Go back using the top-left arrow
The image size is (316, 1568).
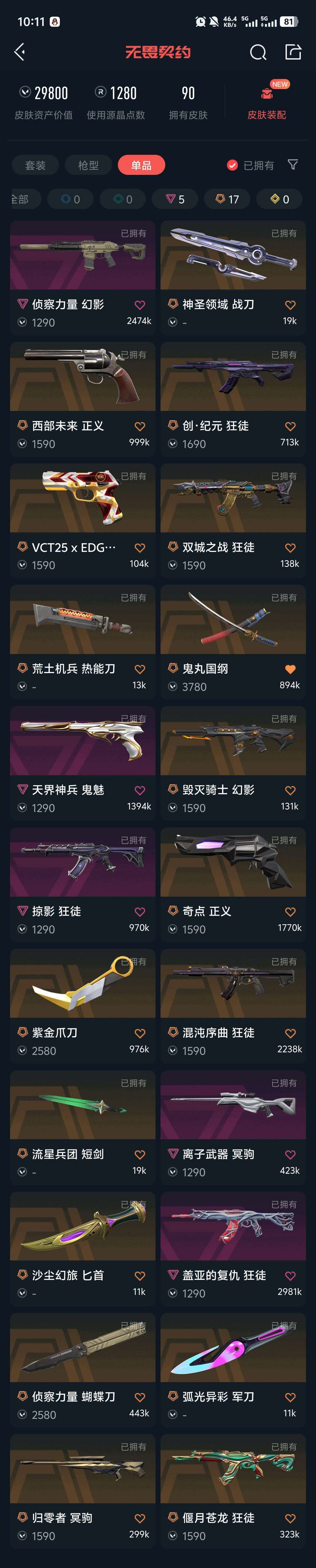(x=20, y=52)
